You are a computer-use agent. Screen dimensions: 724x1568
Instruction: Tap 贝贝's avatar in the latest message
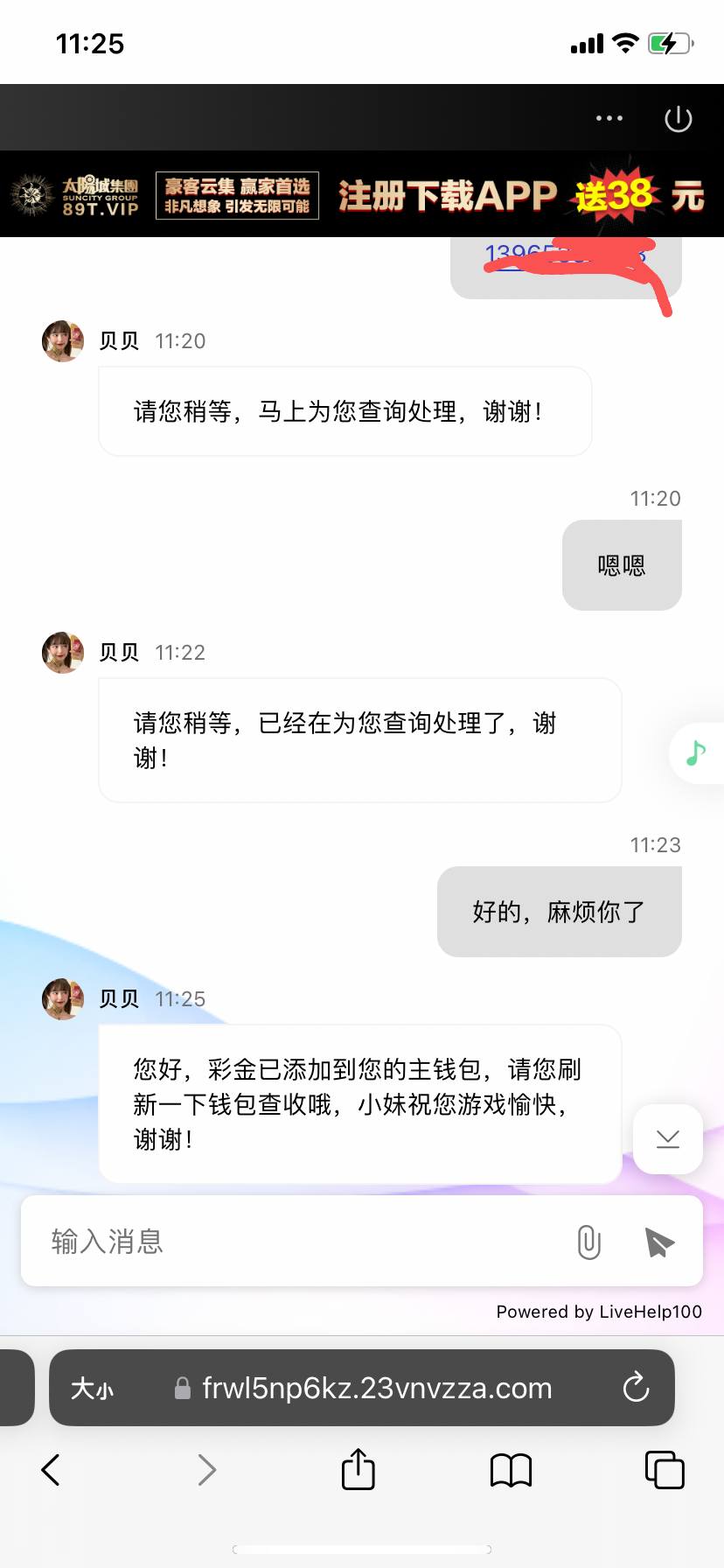(x=62, y=999)
